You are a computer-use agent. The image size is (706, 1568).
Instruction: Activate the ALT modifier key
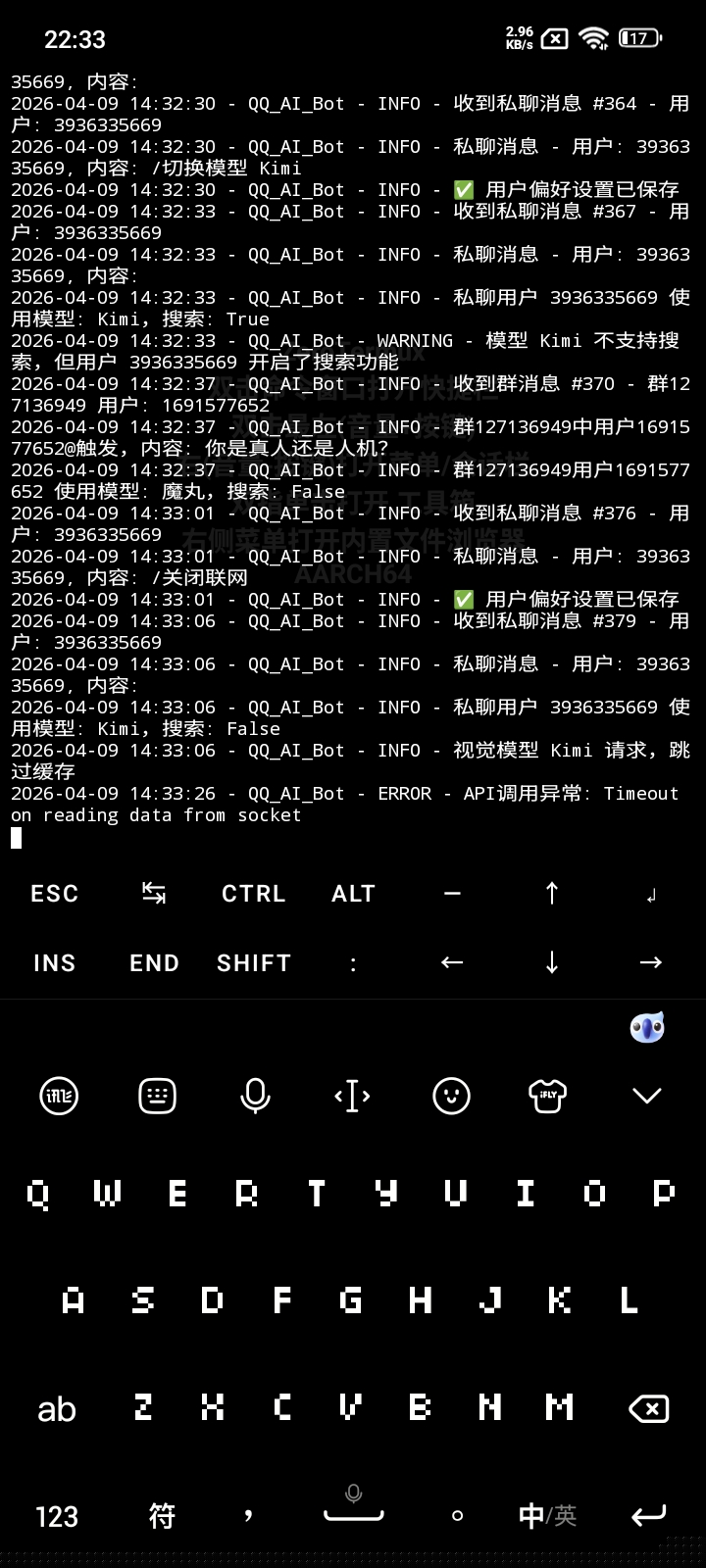coord(353,894)
